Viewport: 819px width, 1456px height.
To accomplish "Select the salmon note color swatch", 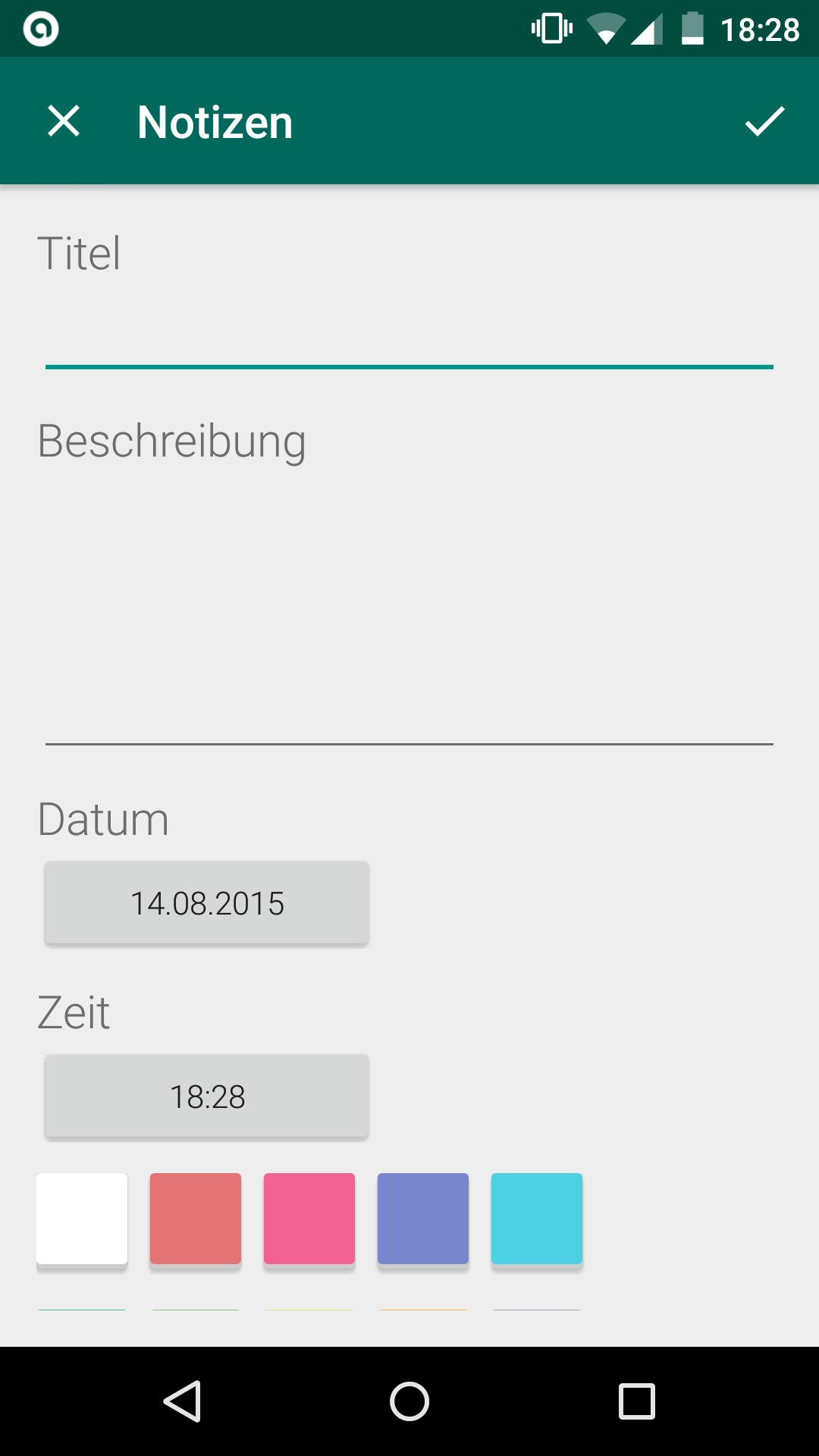I will tap(195, 1219).
